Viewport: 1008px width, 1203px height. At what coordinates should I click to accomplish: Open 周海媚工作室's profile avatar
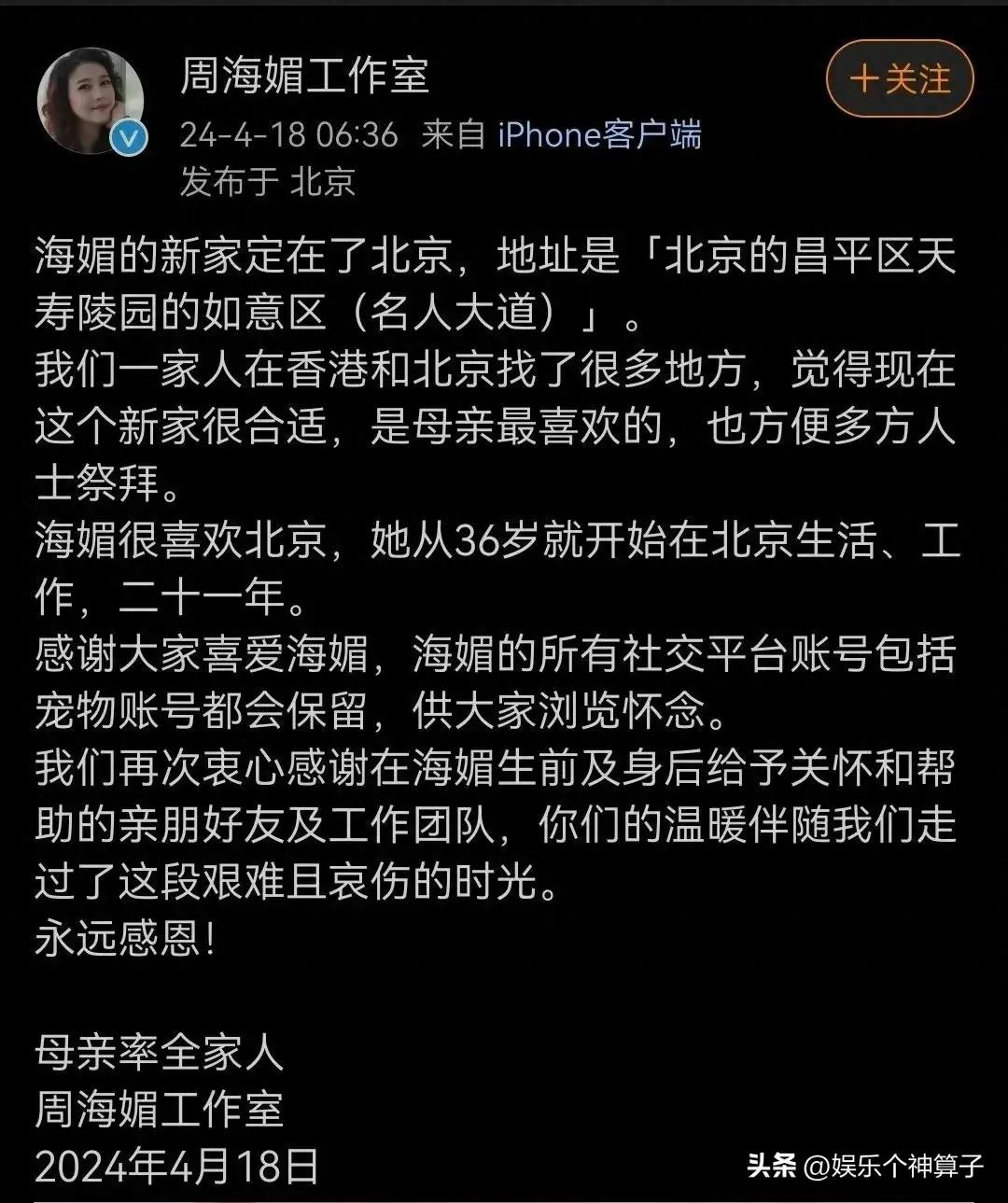tap(91, 101)
